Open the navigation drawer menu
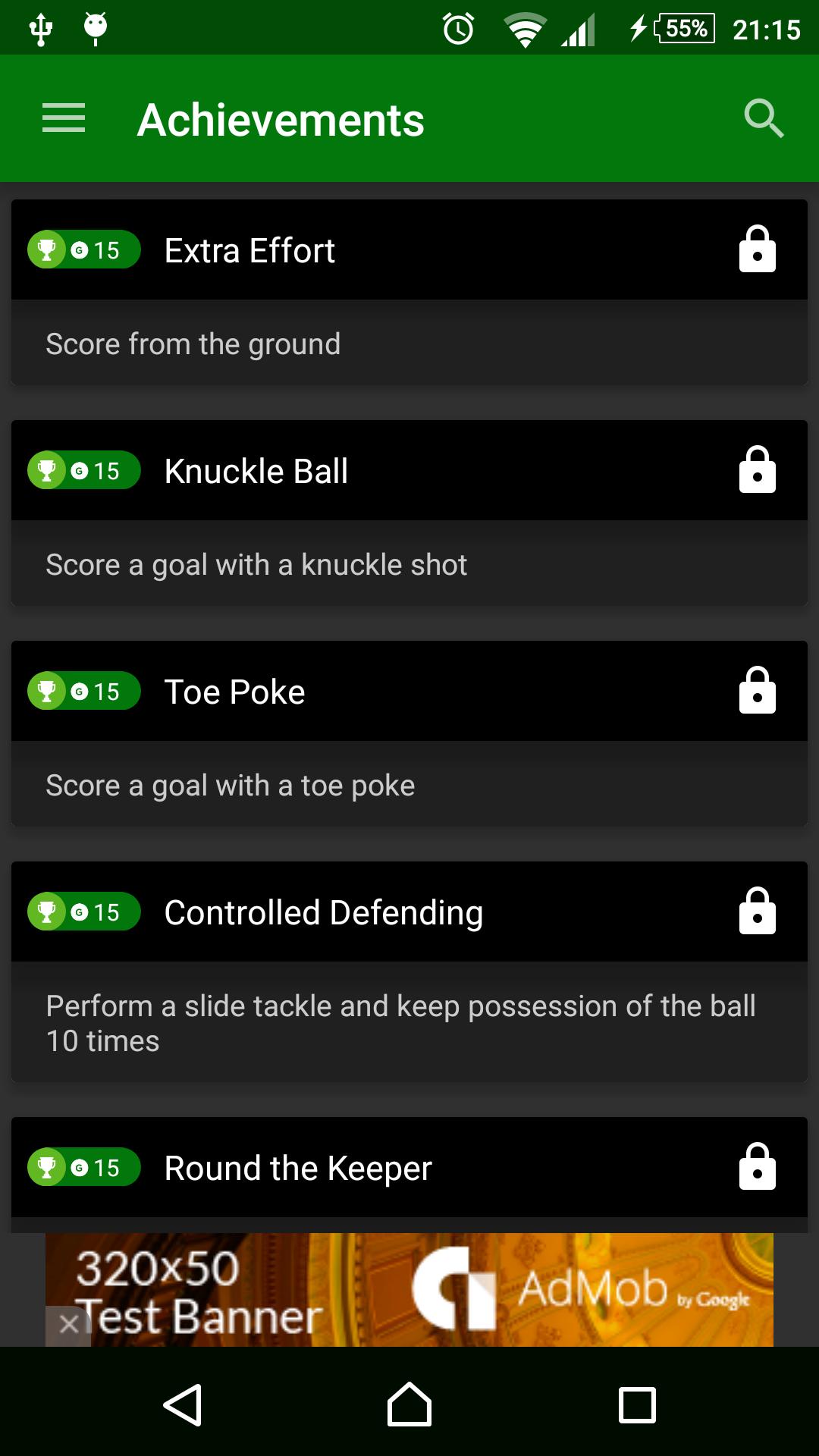This screenshot has height=1456, width=819. pyautogui.click(x=63, y=118)
